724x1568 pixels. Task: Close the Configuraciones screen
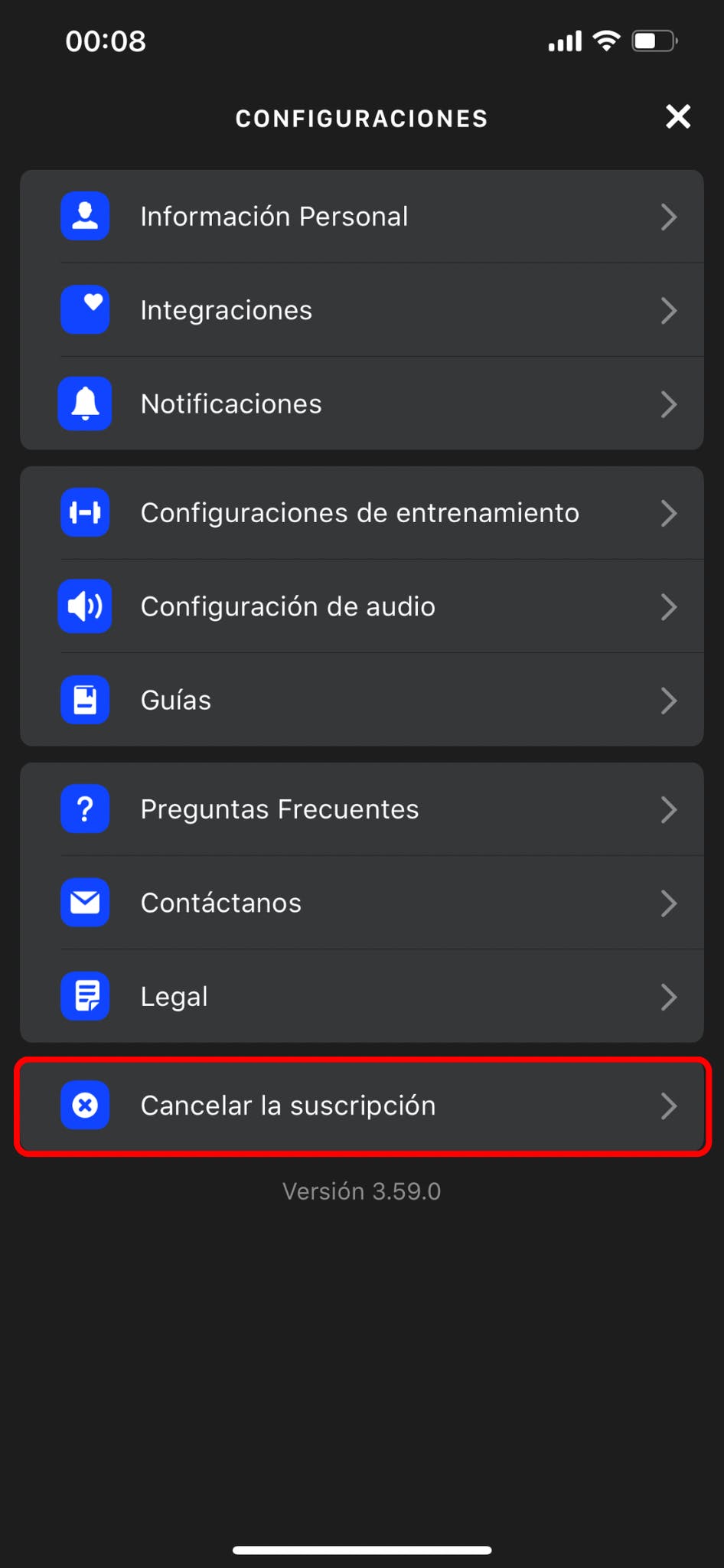coord(677,117)
